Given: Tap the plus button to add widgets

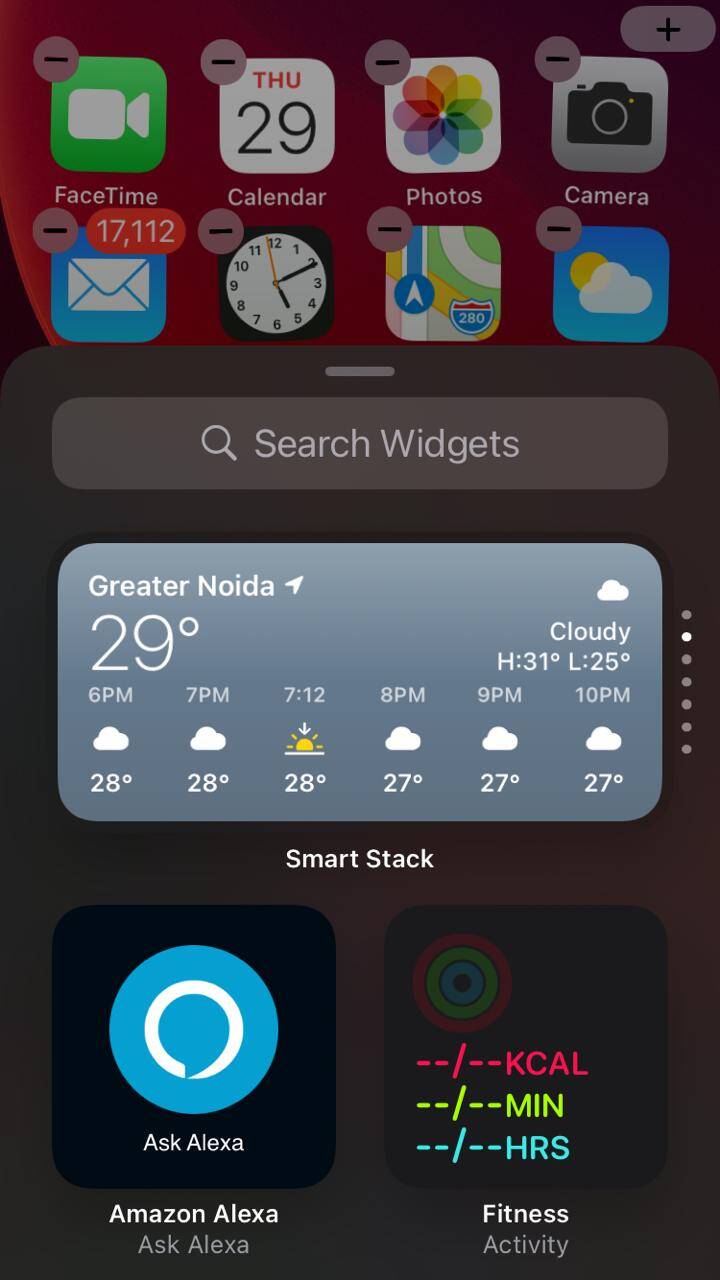Looking at the screenshot, I should pos(667,30).
